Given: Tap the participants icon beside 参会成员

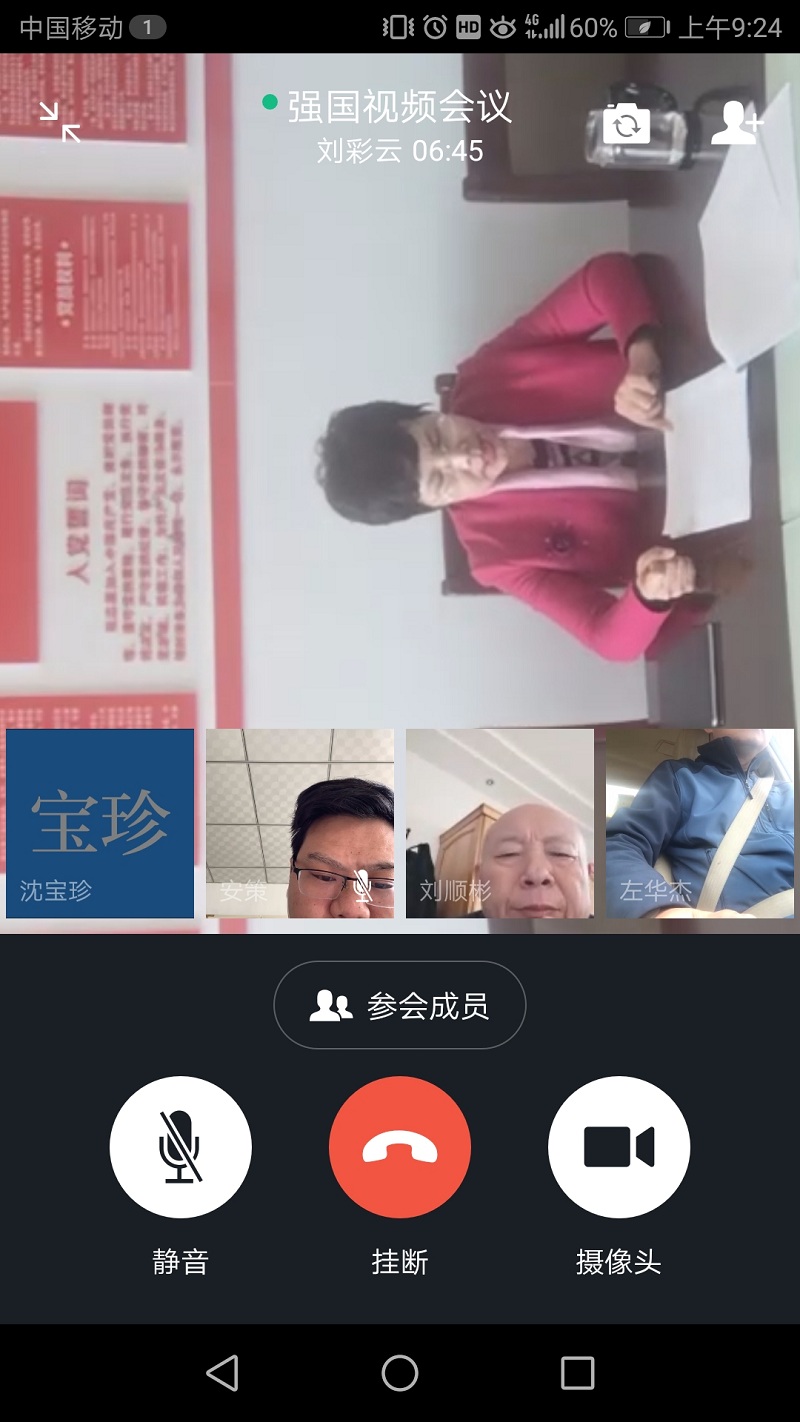Looking at the screenshot, I should click(x=330, y=1004).
